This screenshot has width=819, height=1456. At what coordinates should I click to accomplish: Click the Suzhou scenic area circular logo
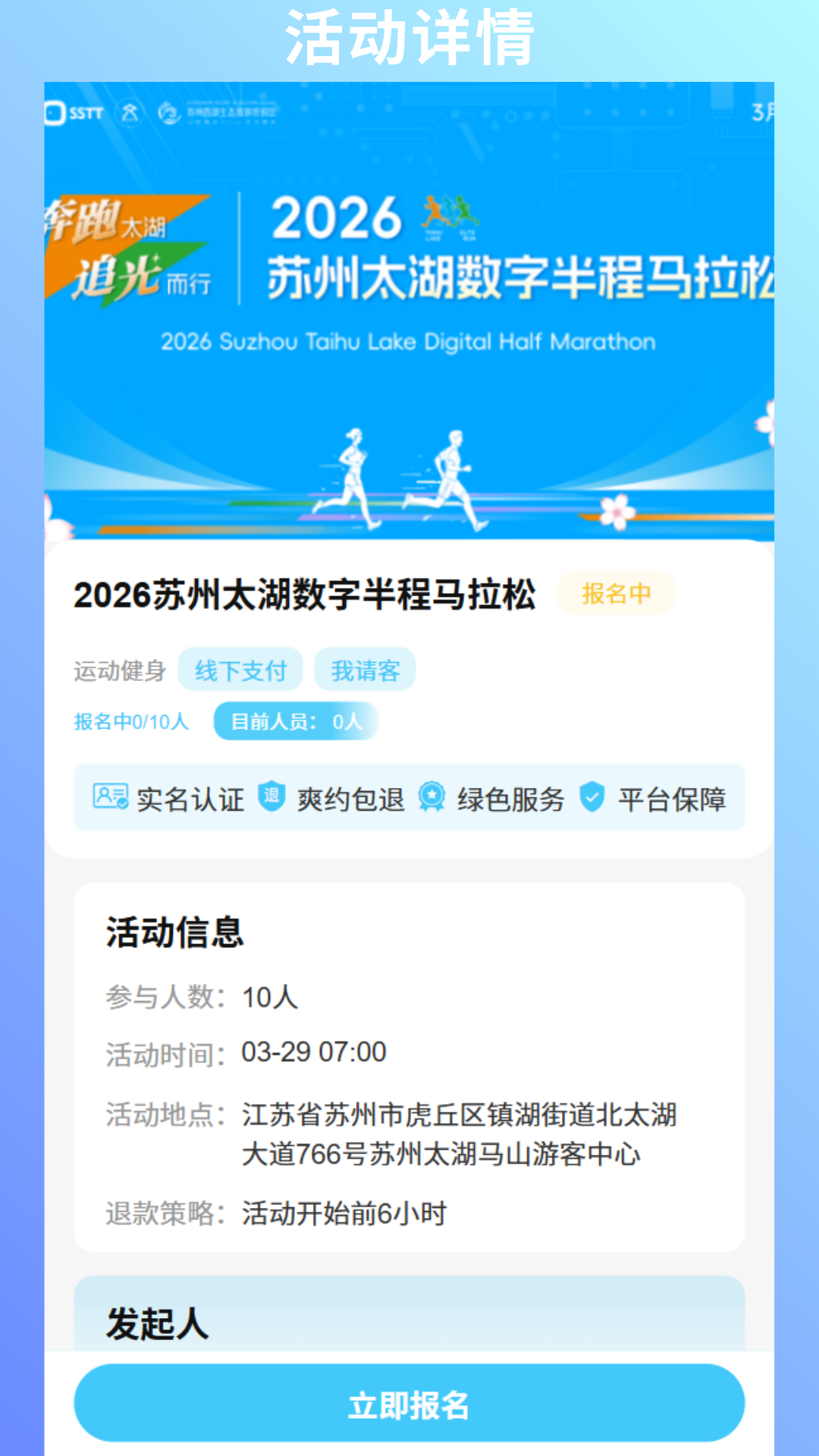[168, 113]
